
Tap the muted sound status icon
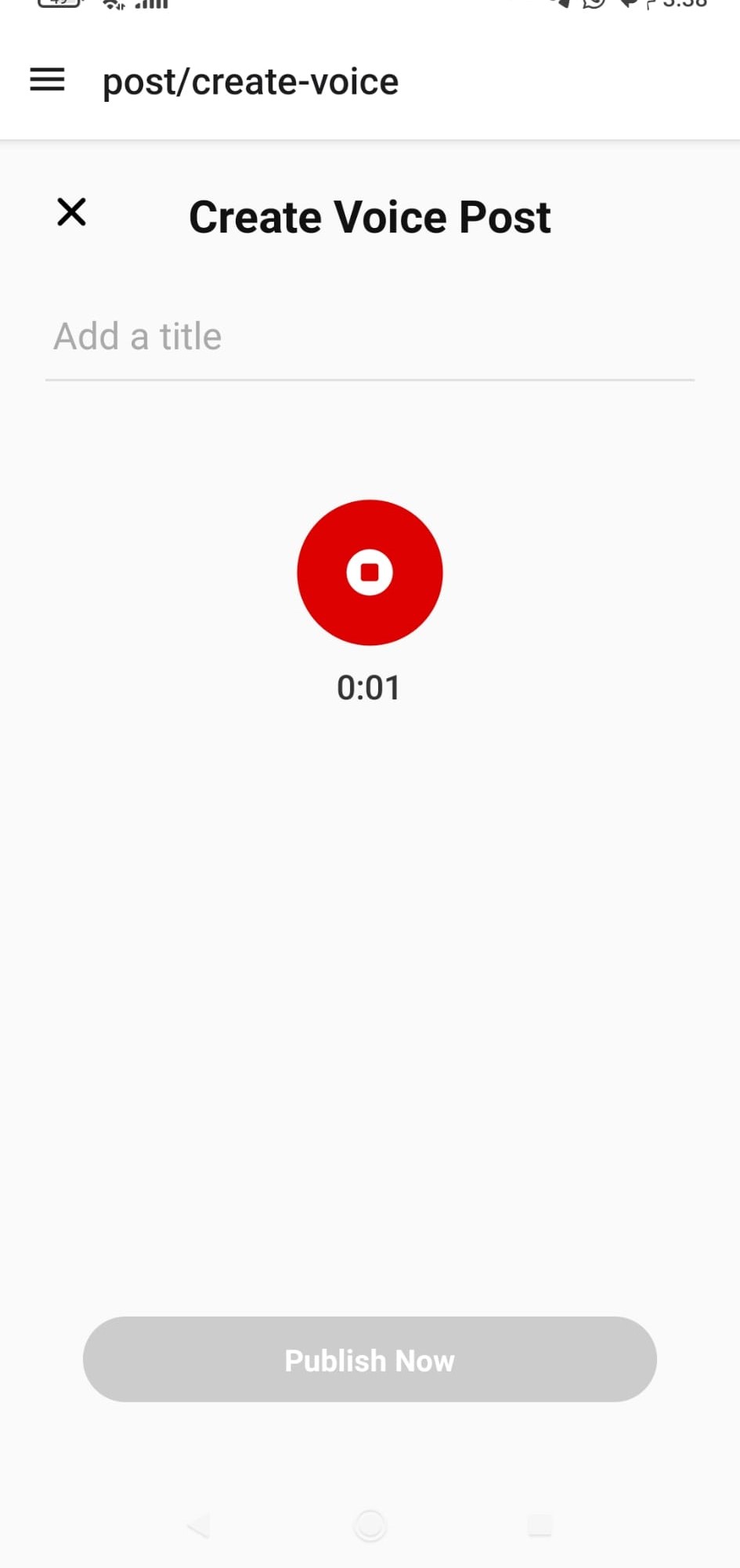click(561, 5)
